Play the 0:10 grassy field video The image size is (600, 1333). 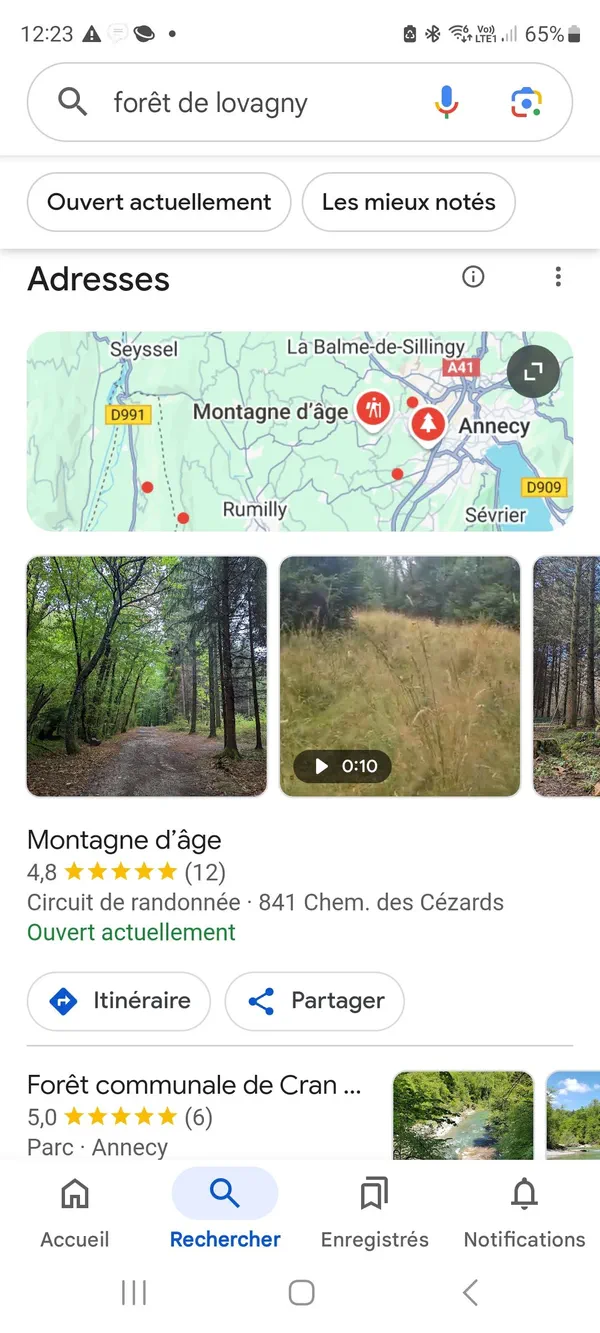[x=400, y=676]
